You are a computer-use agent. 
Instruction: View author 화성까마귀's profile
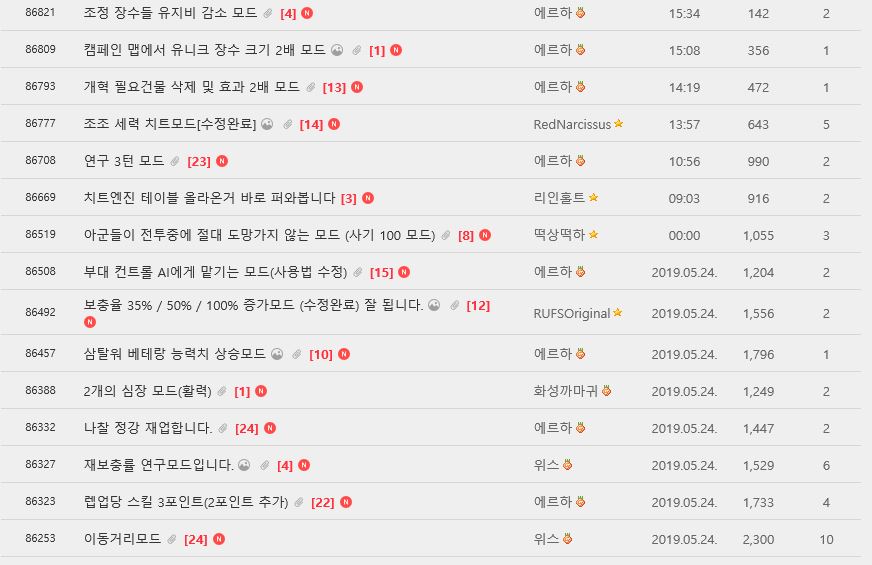pyautogui.click(x=566, y=391)
